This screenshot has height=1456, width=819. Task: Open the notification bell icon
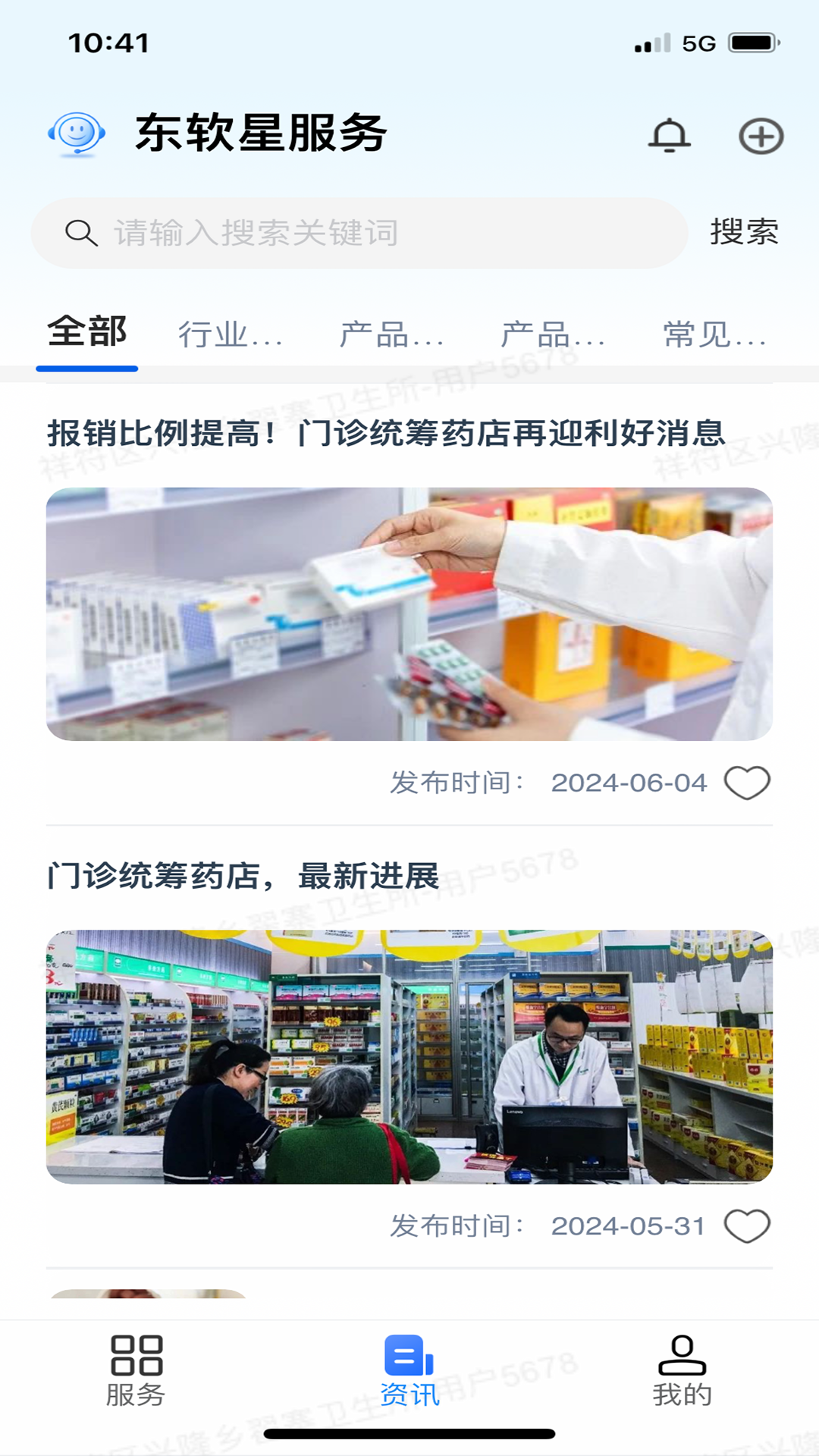(x=670, y=136)
